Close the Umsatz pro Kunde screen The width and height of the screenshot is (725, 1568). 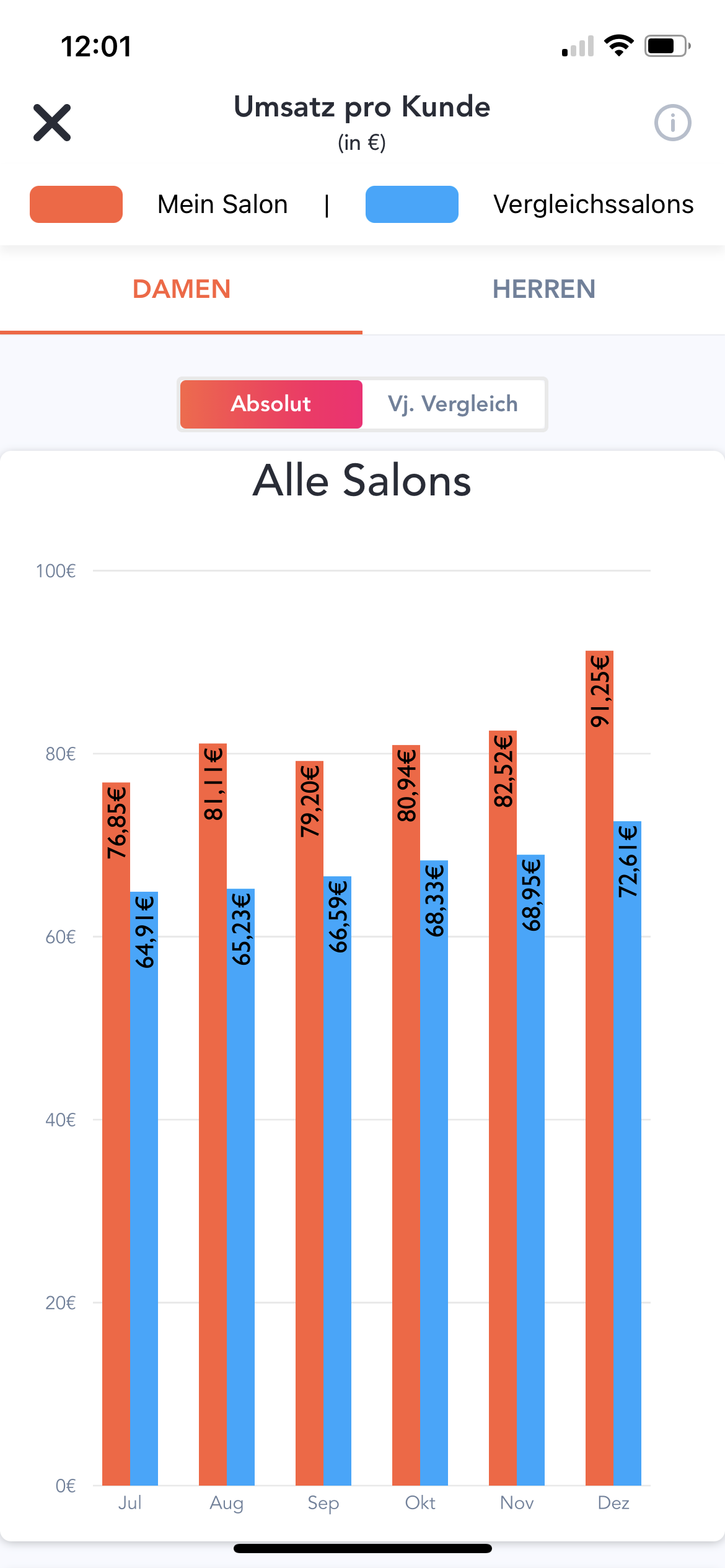click(x=52, y=123)
